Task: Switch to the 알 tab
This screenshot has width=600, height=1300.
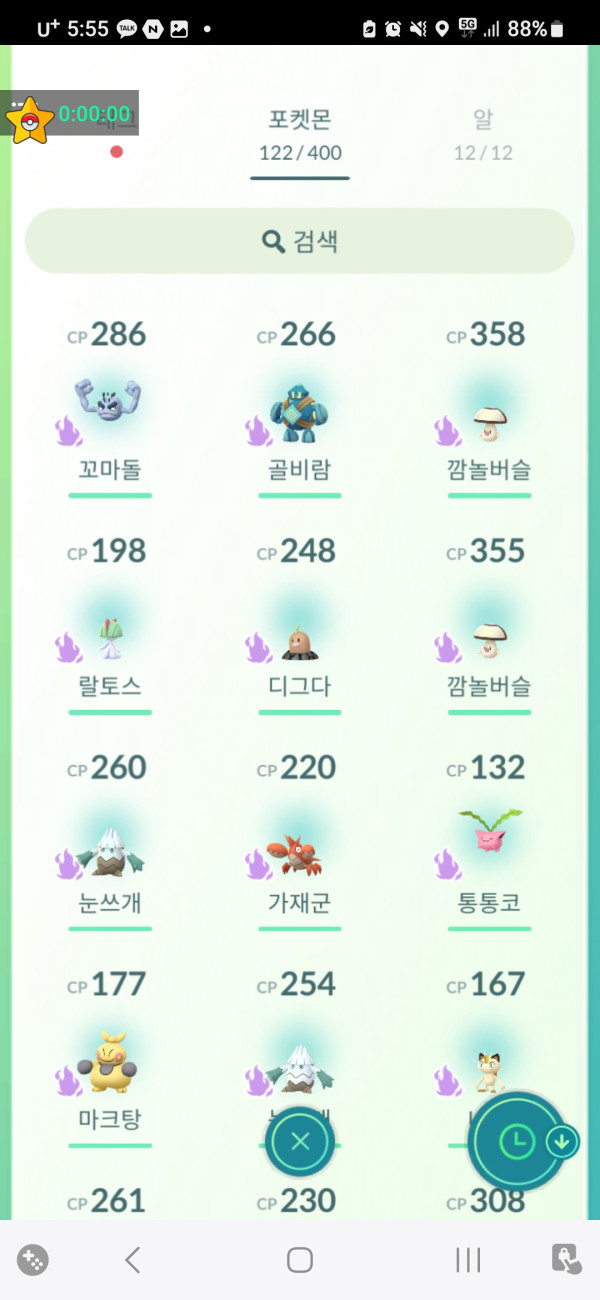Action: (482, 134)
